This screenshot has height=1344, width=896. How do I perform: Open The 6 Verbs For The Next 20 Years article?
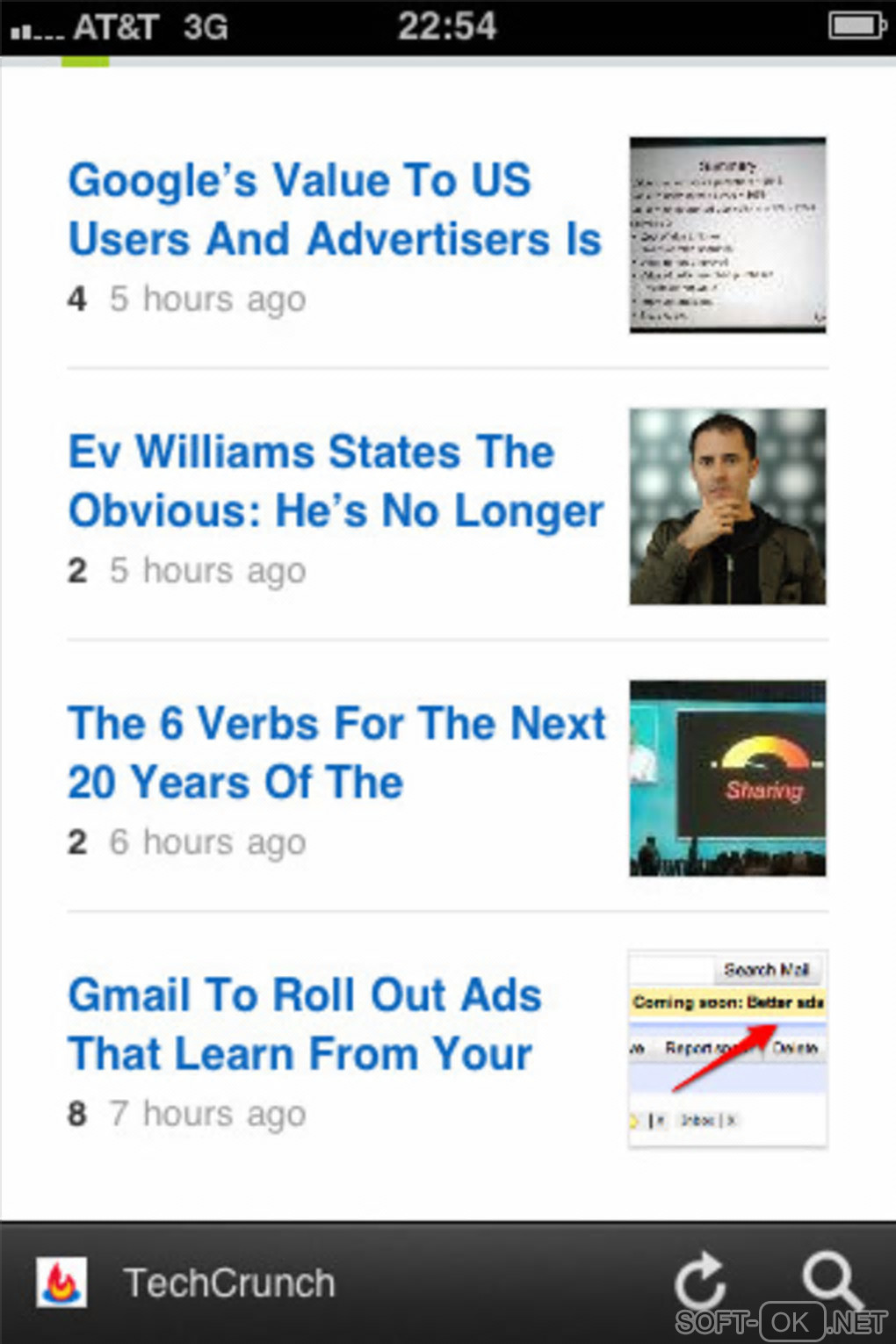tap(336, 753)
